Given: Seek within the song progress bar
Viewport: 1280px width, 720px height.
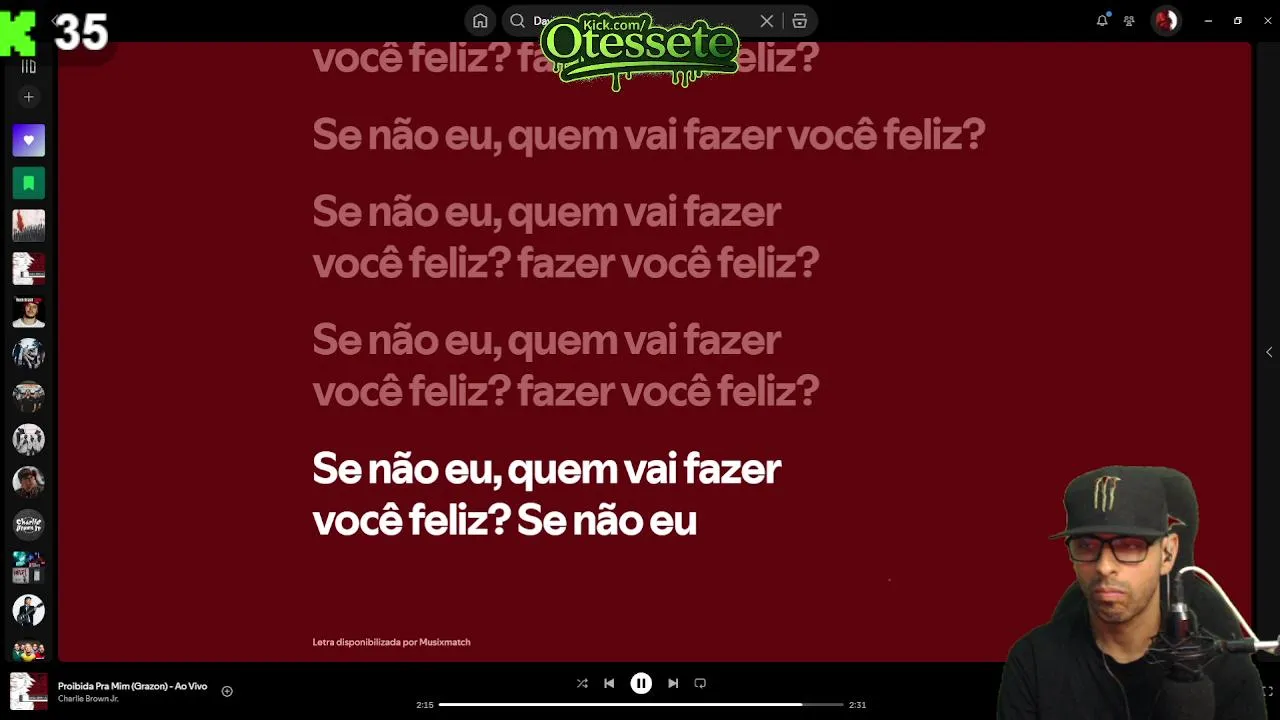Looking at the screenshot, I should pyautogui.click(x=640, y=705).
